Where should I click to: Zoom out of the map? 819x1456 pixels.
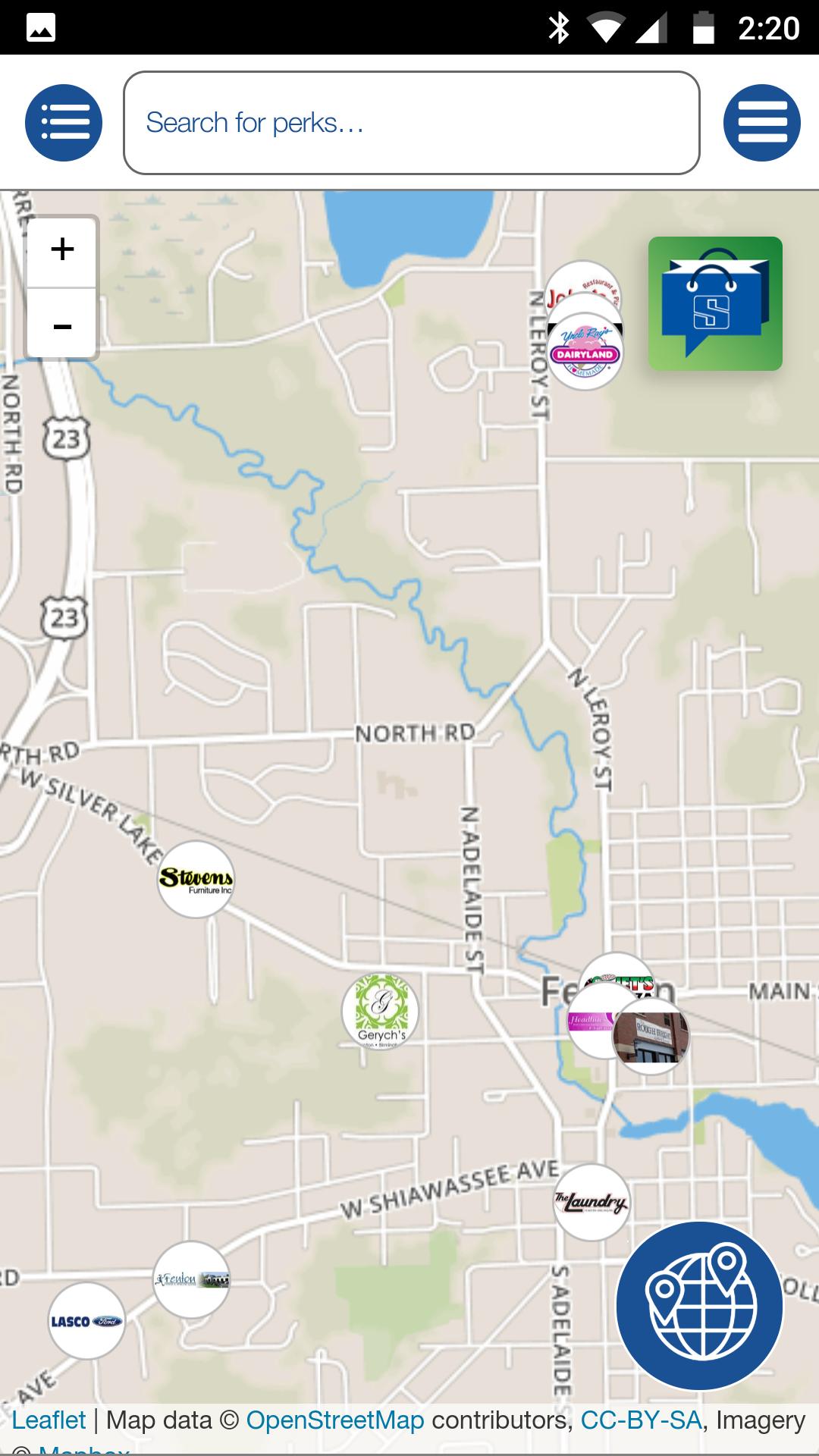click(x=62, y=326)
